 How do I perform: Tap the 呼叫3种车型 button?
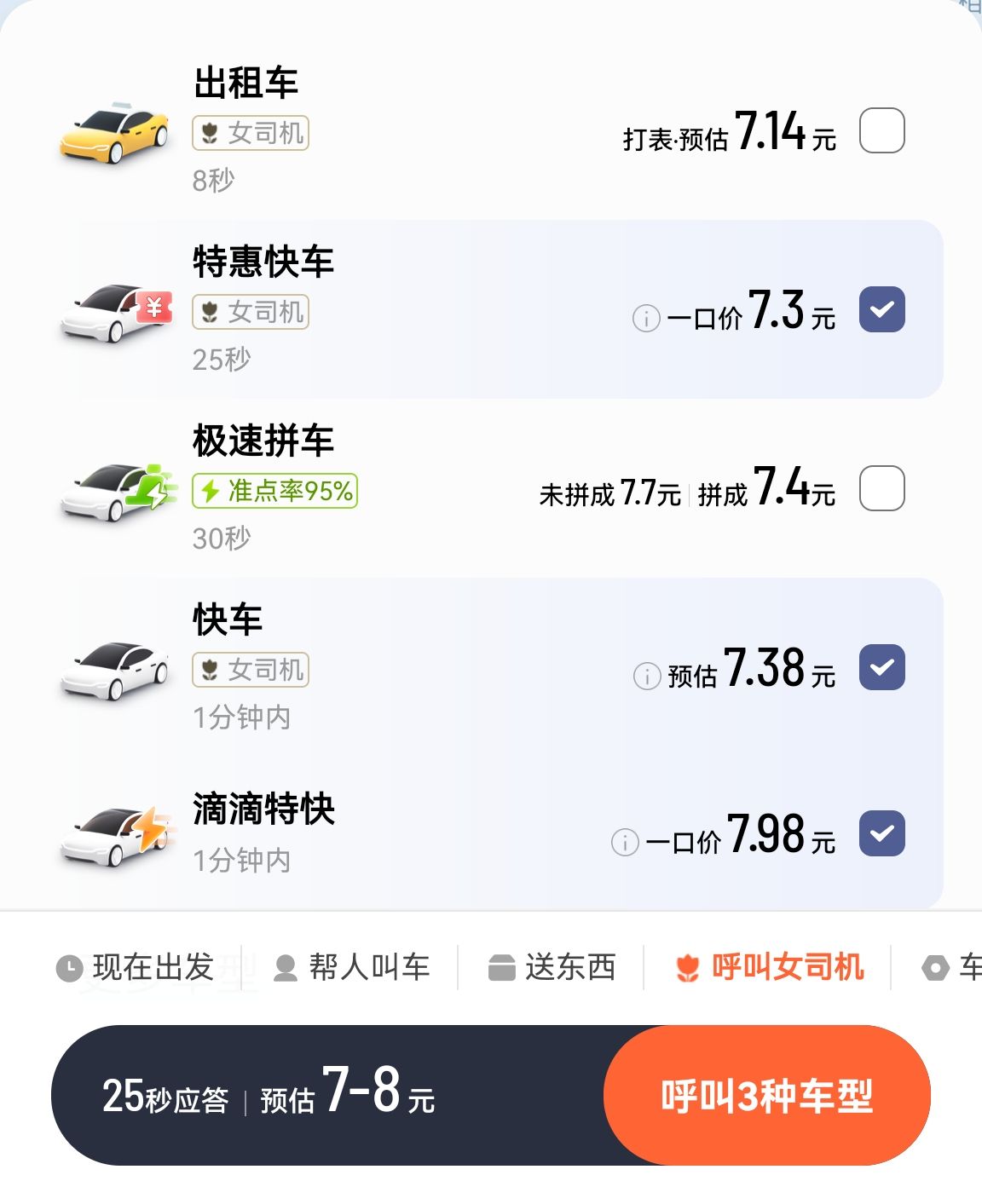click(x=766, y=1096)
